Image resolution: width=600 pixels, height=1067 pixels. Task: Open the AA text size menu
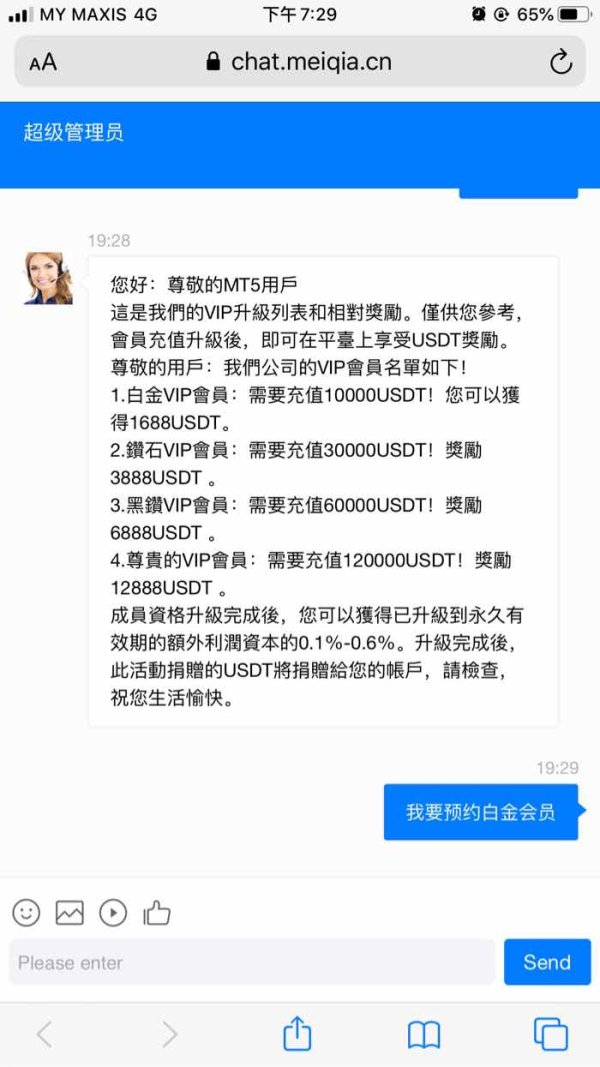point(43,63)
